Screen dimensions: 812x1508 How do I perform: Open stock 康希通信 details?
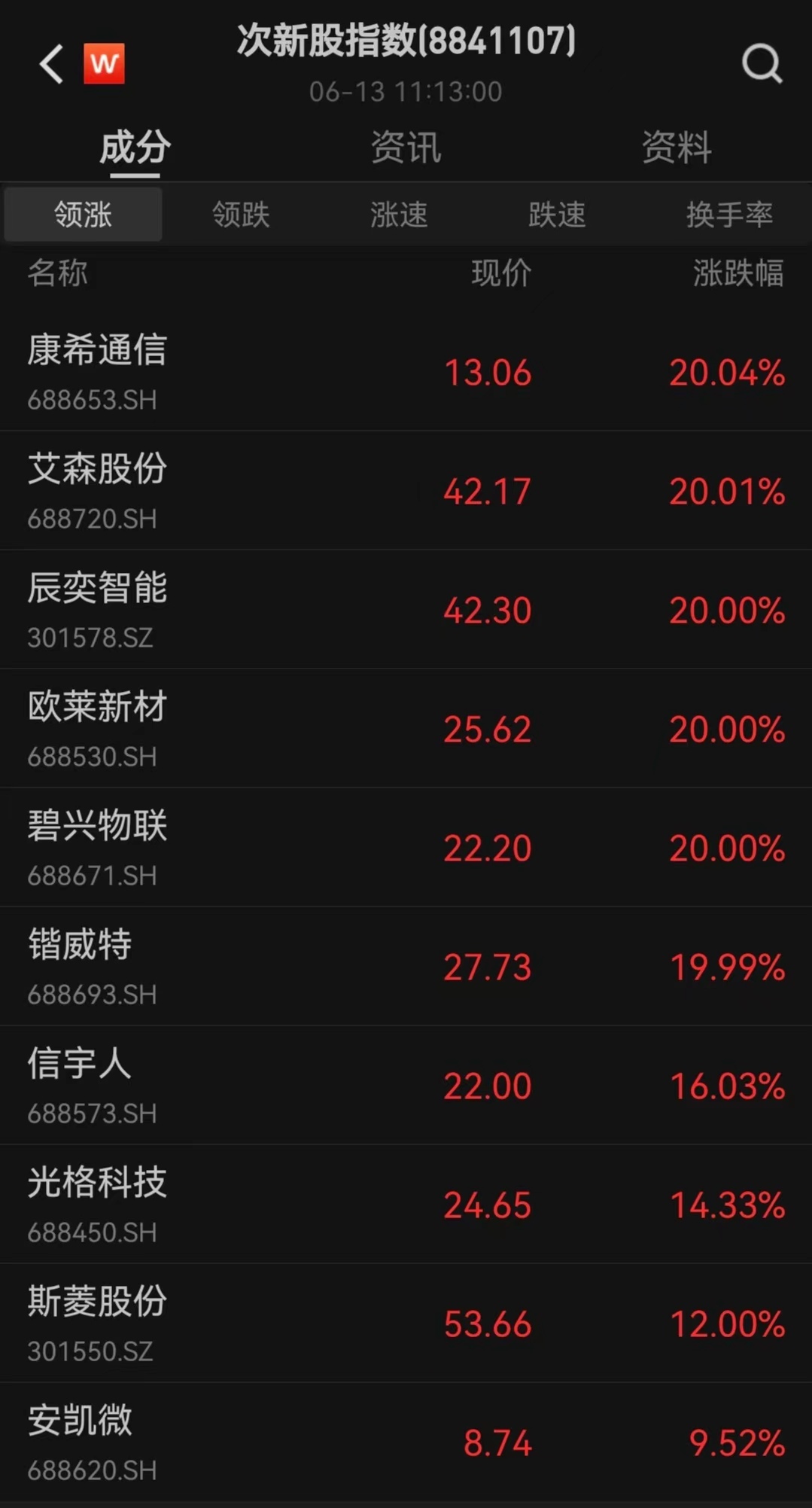click(406, 372)
